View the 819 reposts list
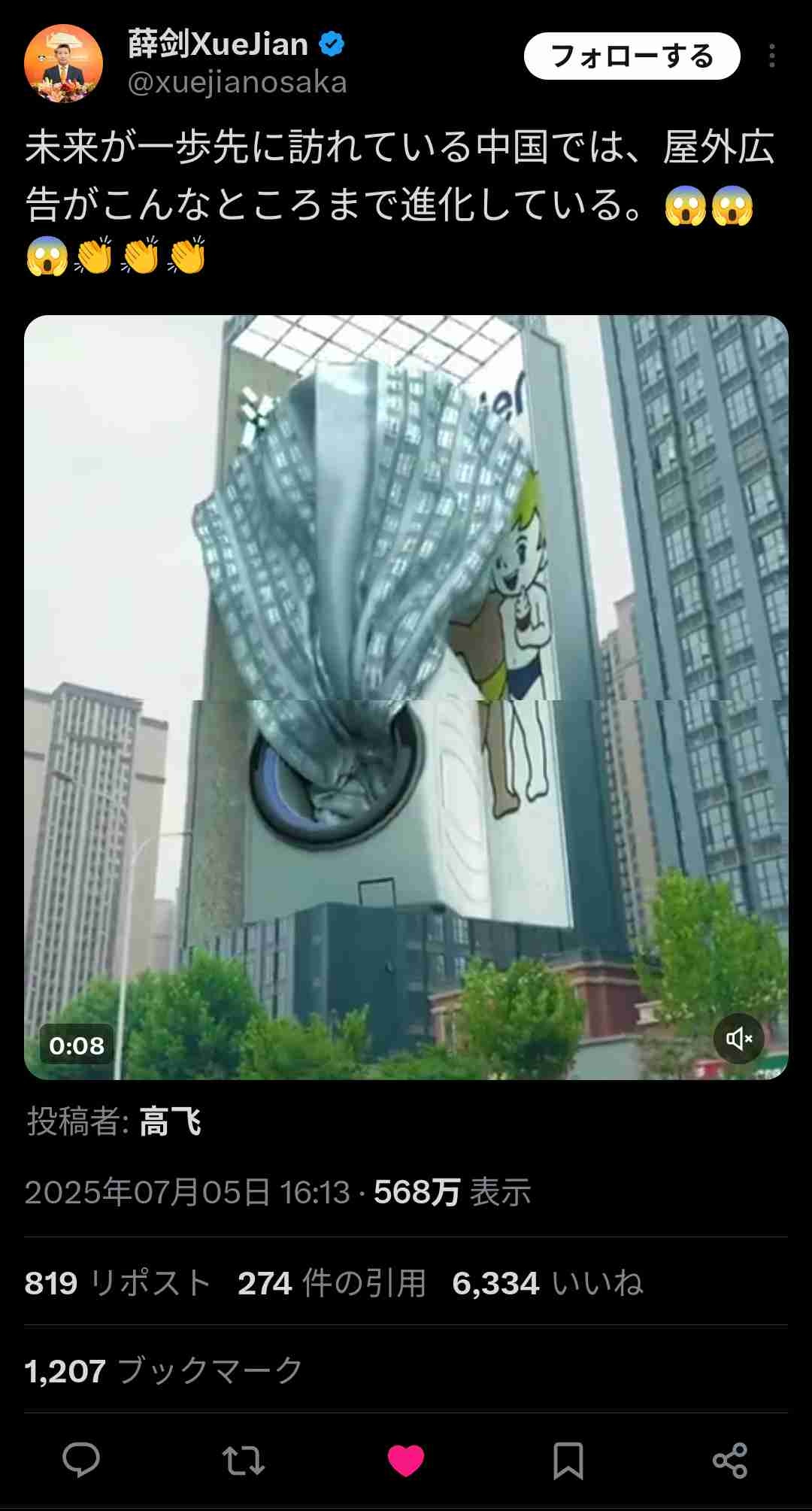 pyautogui.click(x=117, y=1283)
